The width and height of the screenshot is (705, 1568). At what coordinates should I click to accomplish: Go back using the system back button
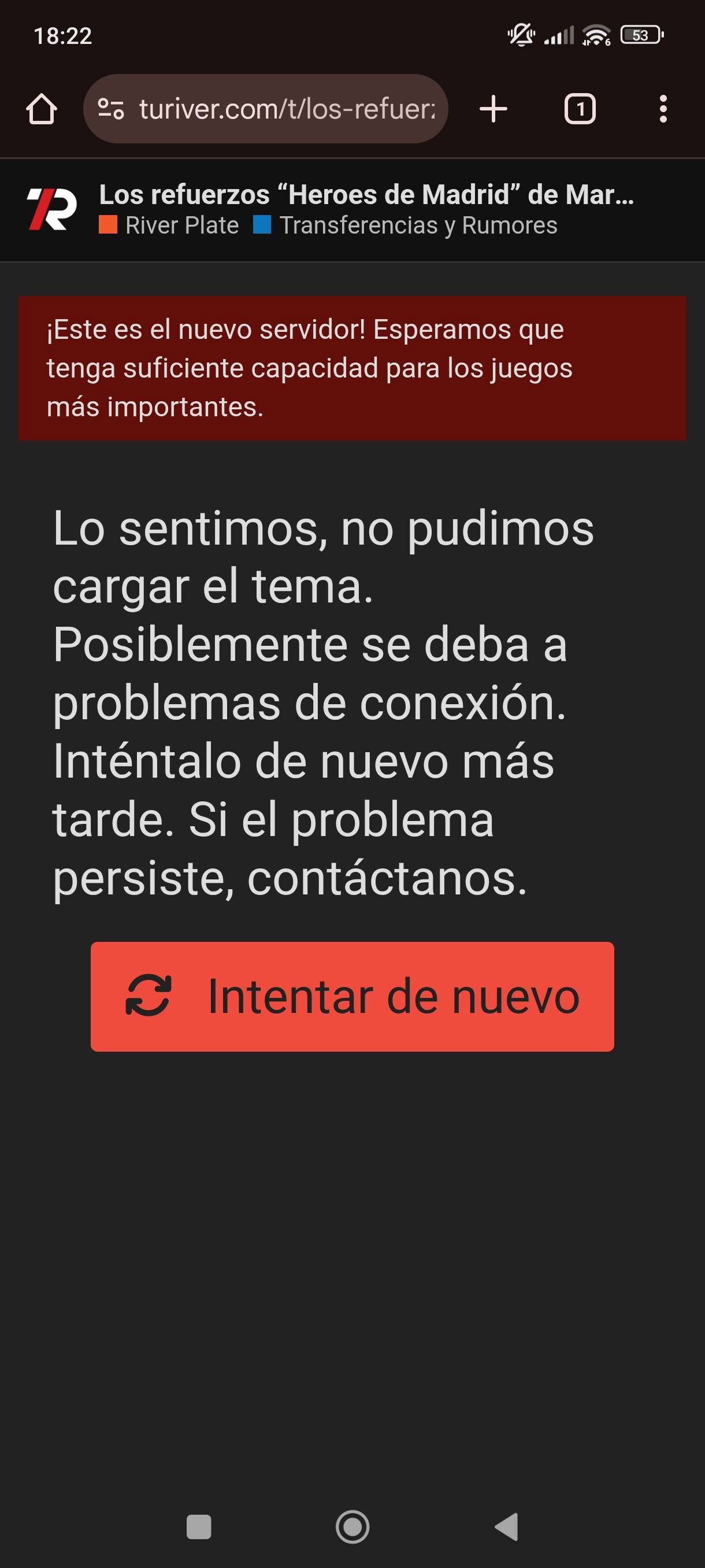tap(507, 1526)
